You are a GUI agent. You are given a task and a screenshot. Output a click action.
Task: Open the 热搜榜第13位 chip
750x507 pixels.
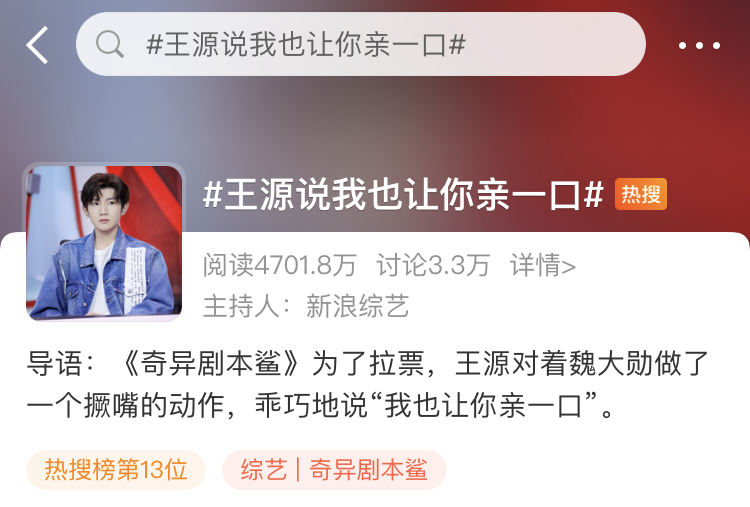(116, 470)
